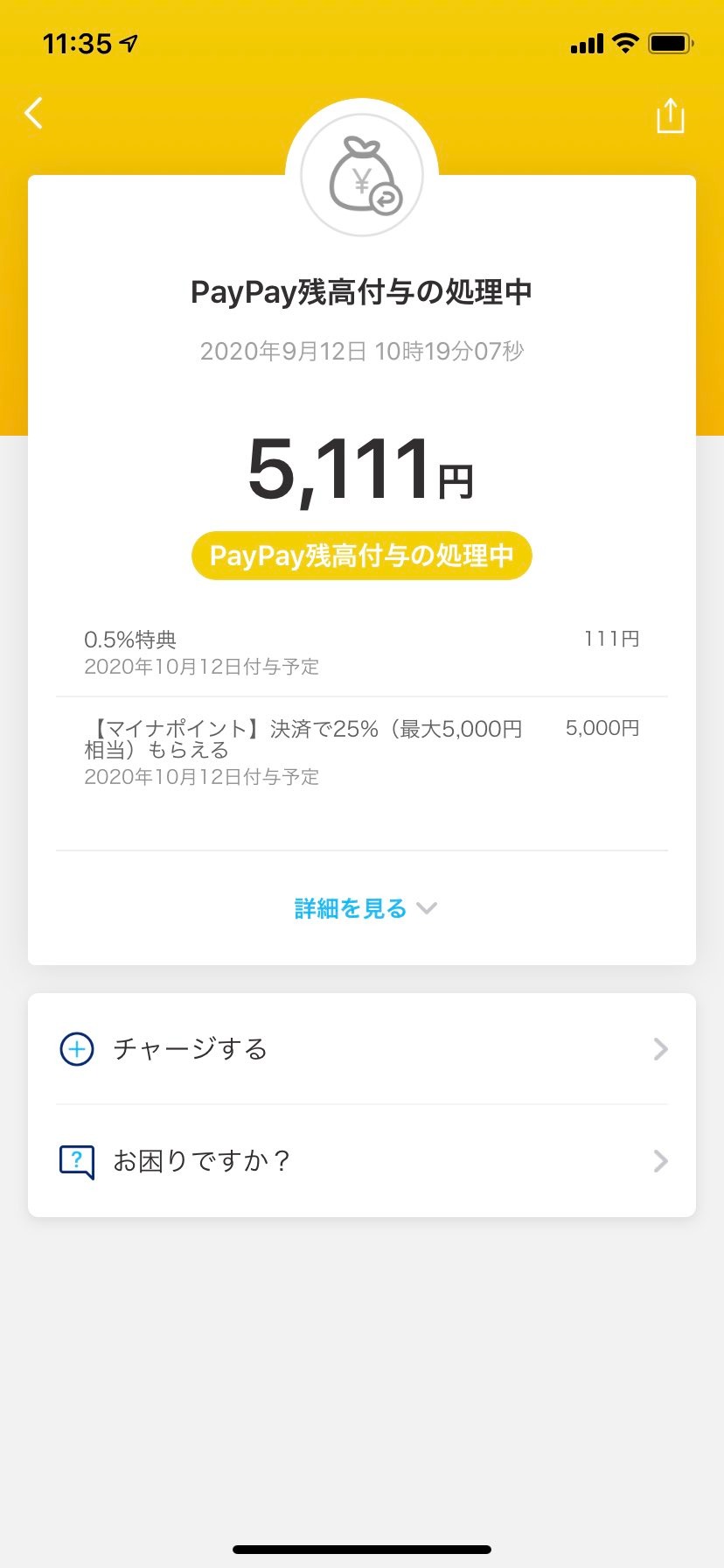Expand 詳細を見る for details
The width and height of the screenshot is (724, 1568).
(365, 908)
